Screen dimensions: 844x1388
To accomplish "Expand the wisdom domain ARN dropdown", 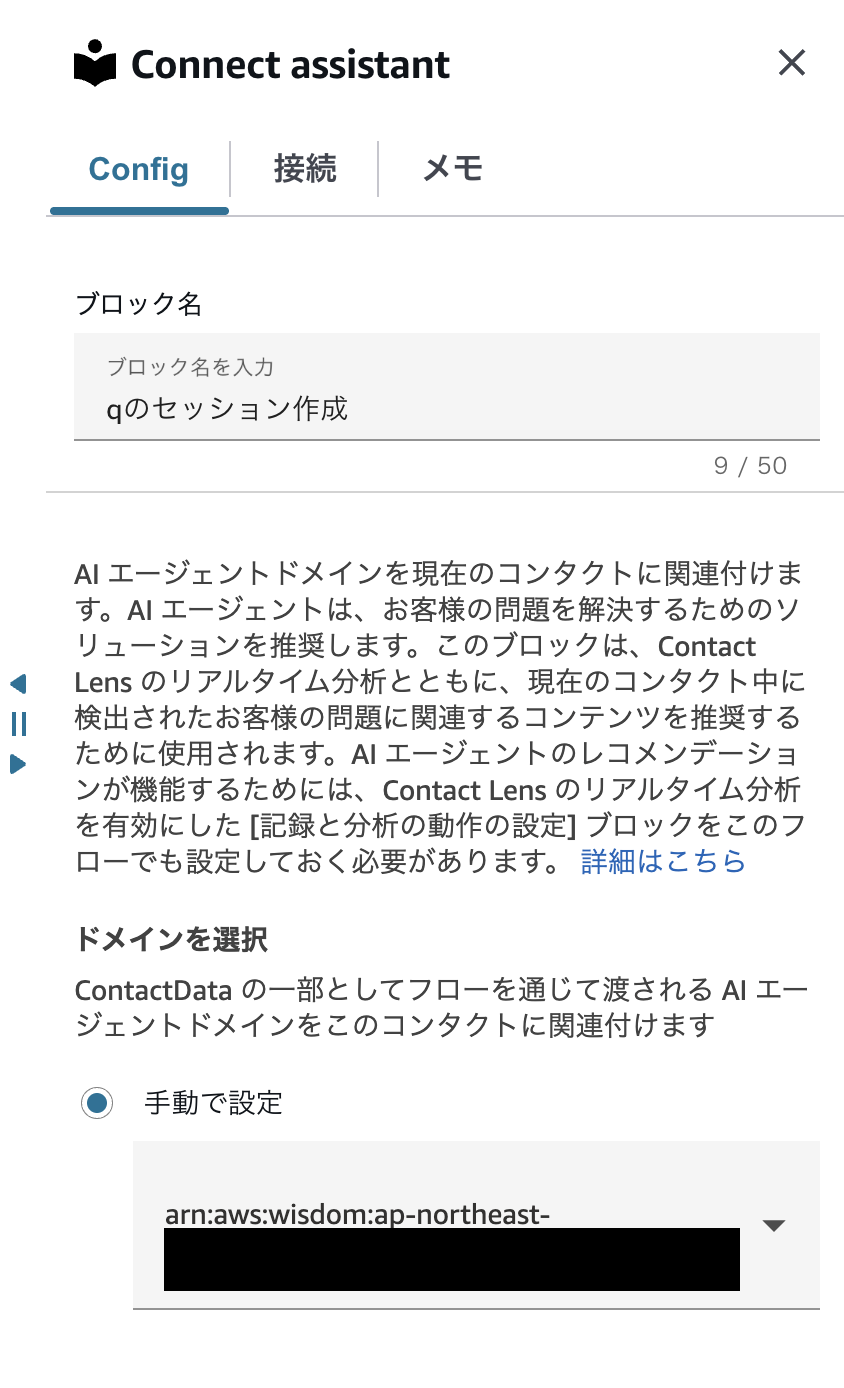I will [773, 1225].
